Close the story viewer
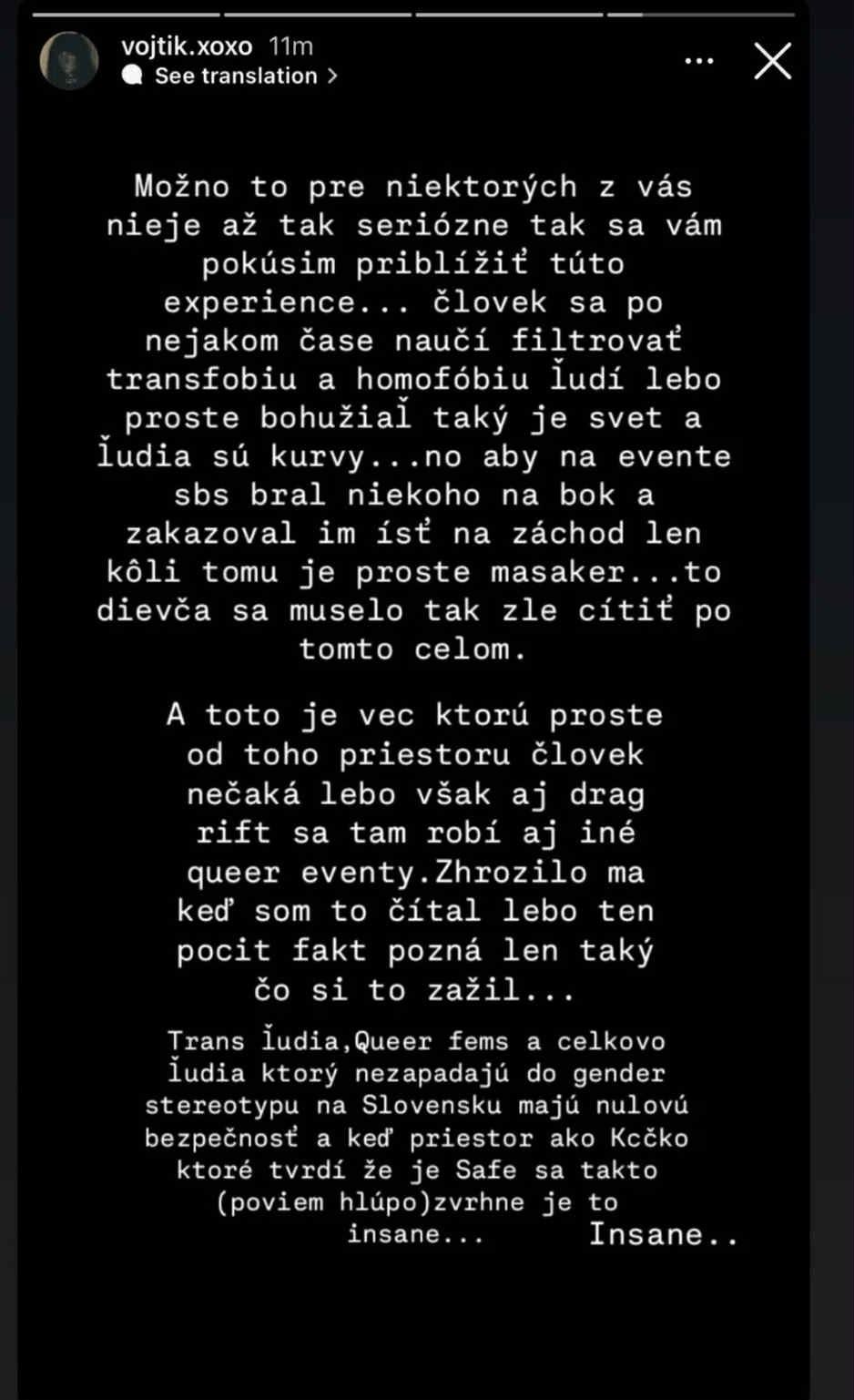The width and height of the screenshot is (854, 1400). 772,62
